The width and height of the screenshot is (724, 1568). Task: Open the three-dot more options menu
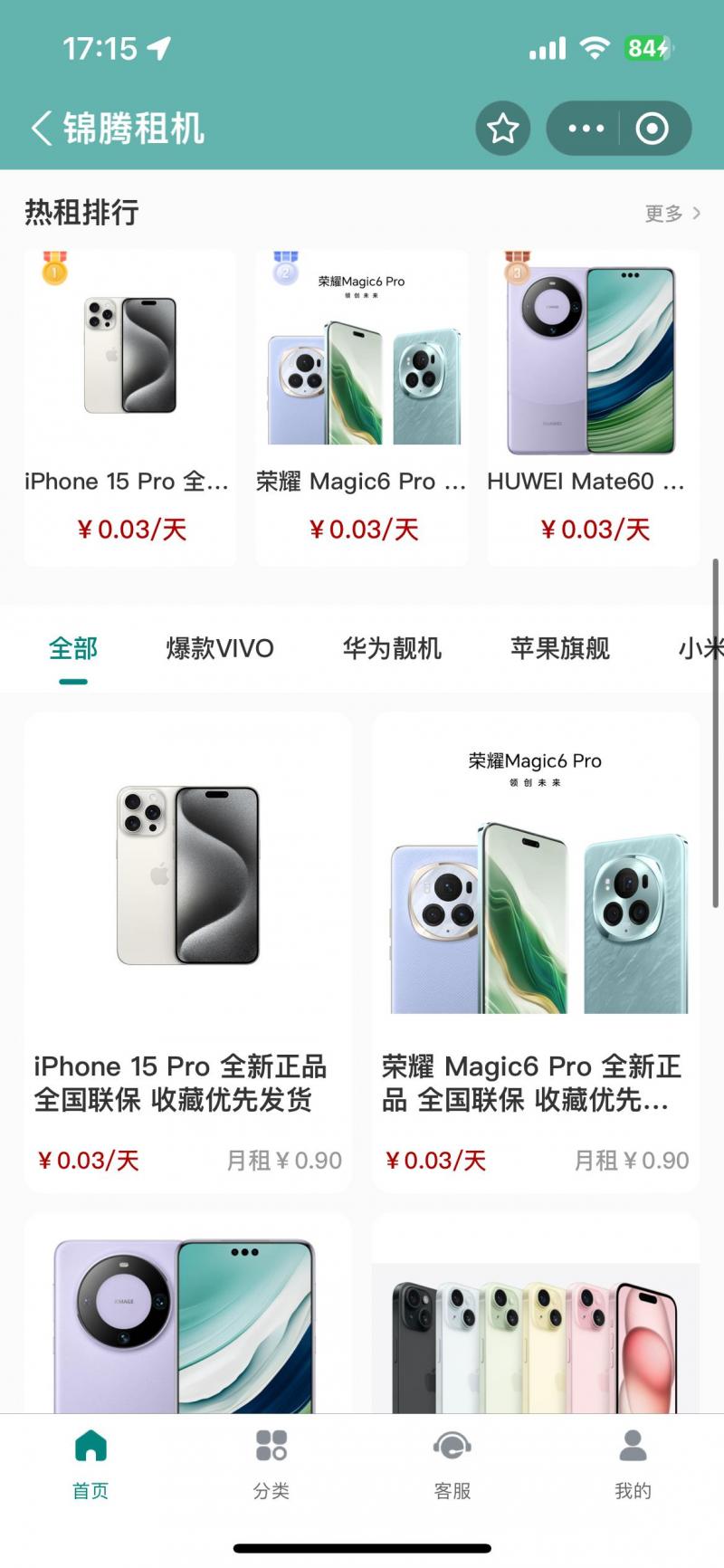pos(586,129)
